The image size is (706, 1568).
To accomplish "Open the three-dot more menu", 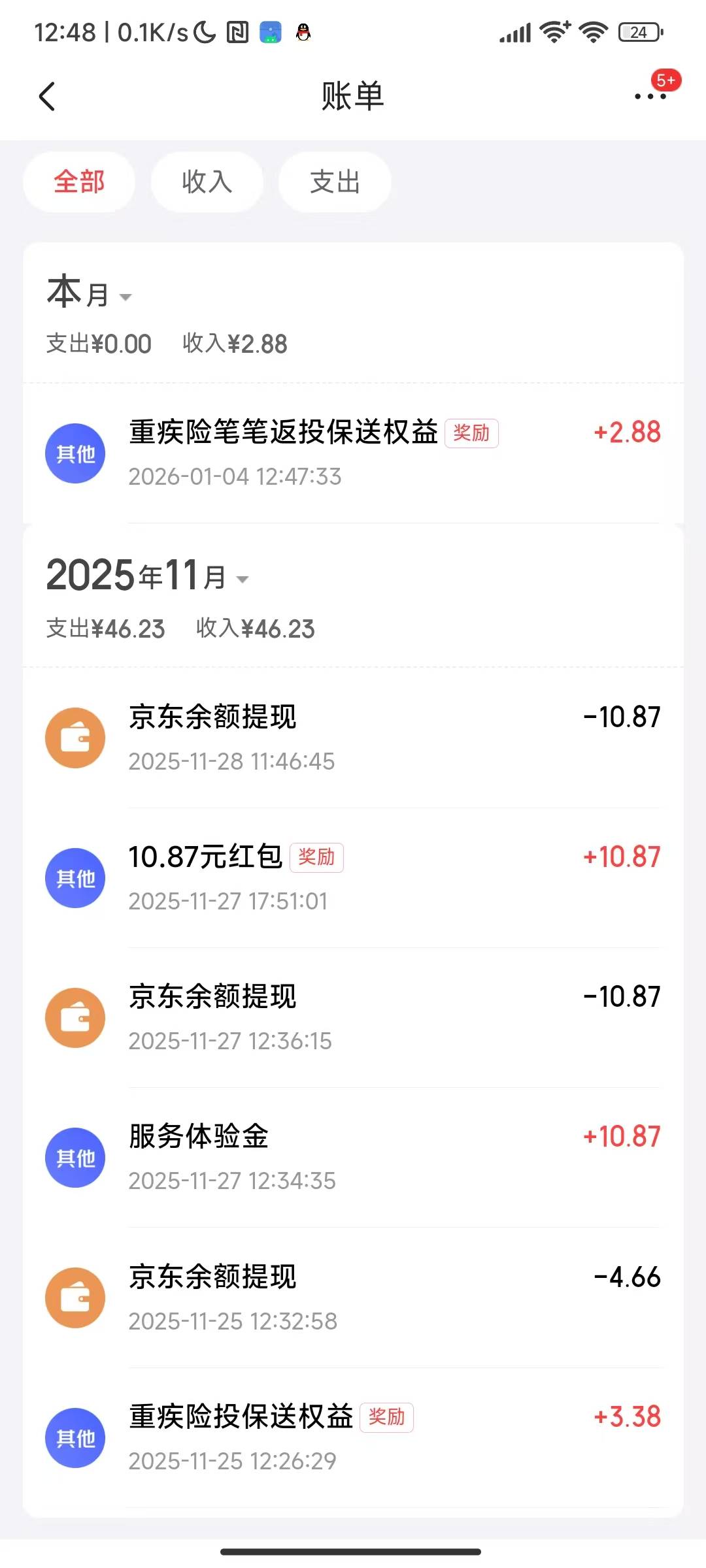I will 650,97.
